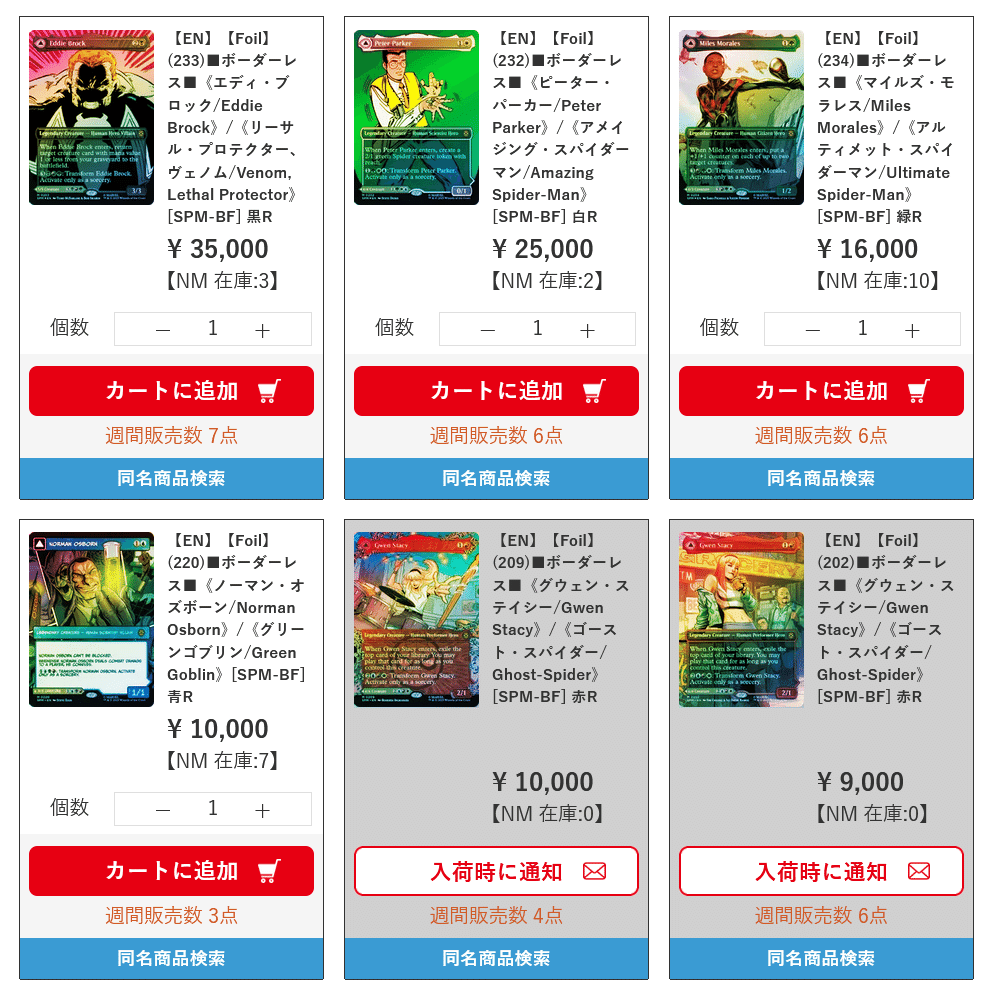The width and height of the screenshot is (983, 995).
Task: Add Eddie Brock to the cart
Action: (x=171, y=390)
